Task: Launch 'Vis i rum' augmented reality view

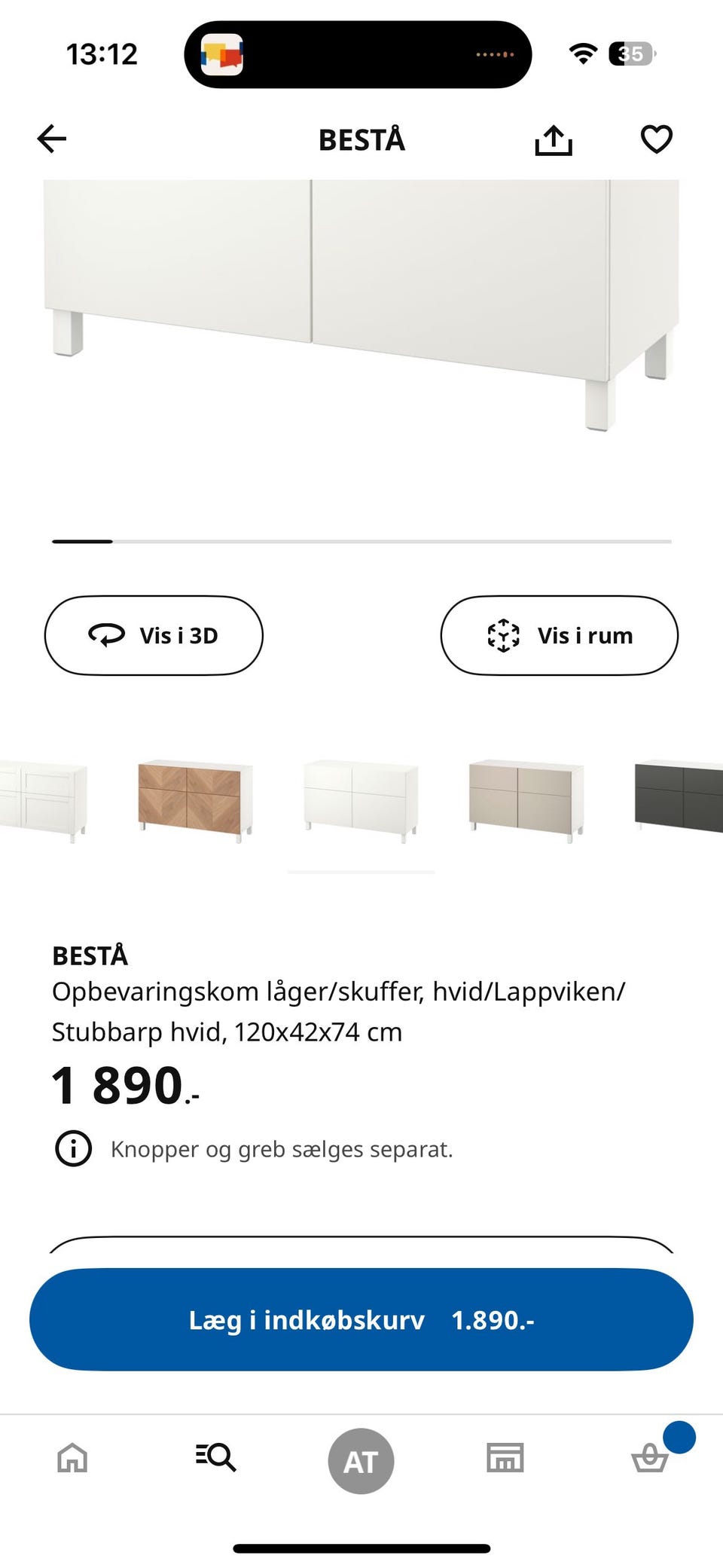Action: tap(560, 635)
